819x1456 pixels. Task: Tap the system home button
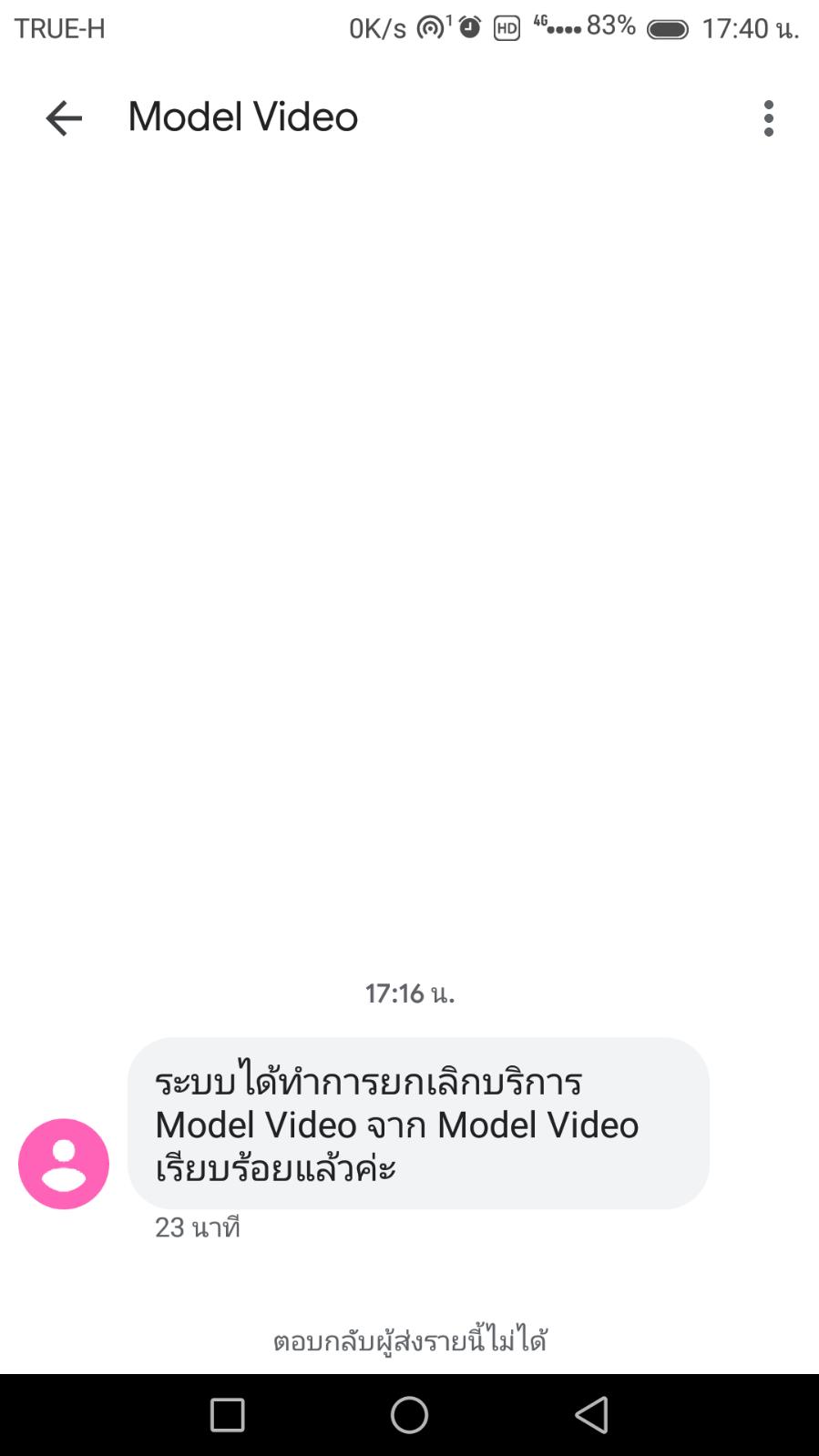409,1415
